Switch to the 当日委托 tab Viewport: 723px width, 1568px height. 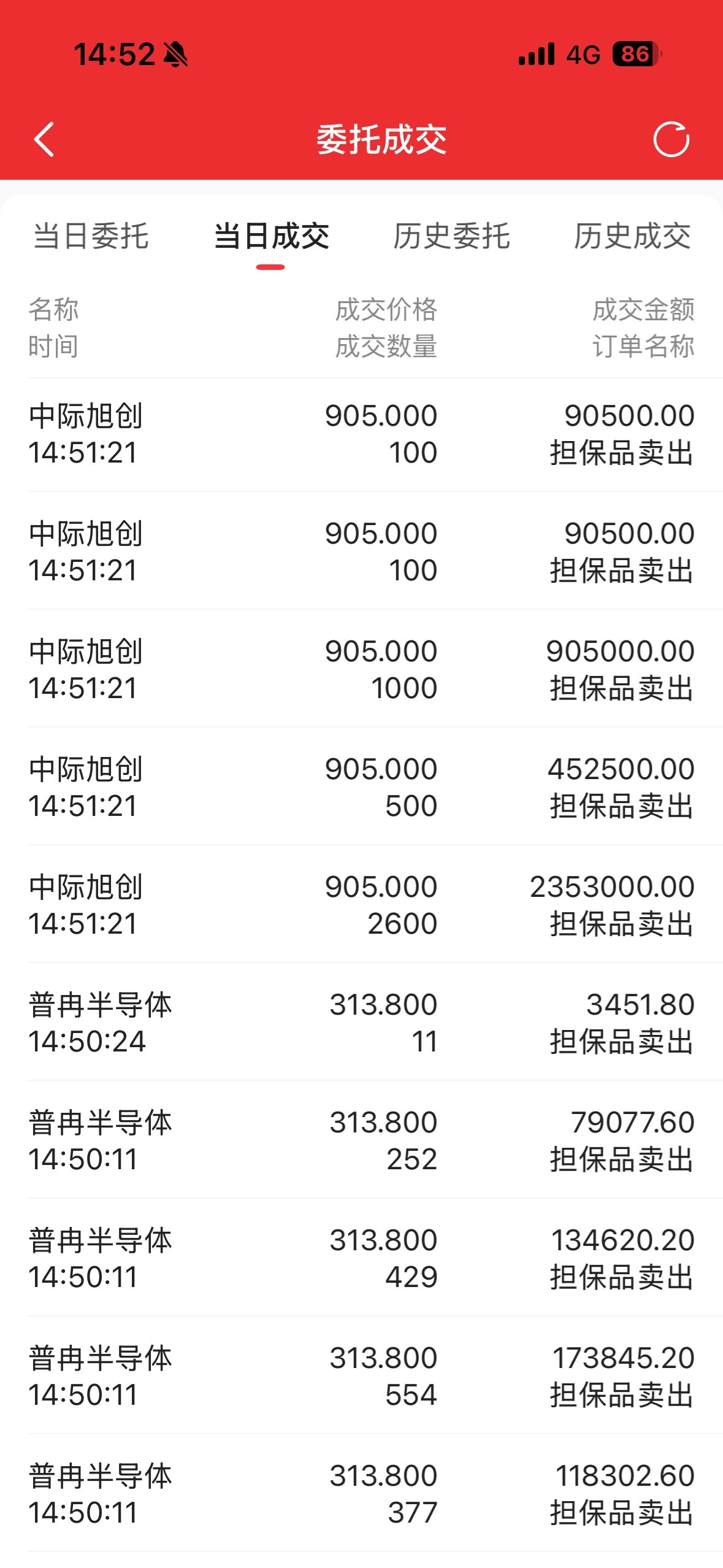click(91, 236)
